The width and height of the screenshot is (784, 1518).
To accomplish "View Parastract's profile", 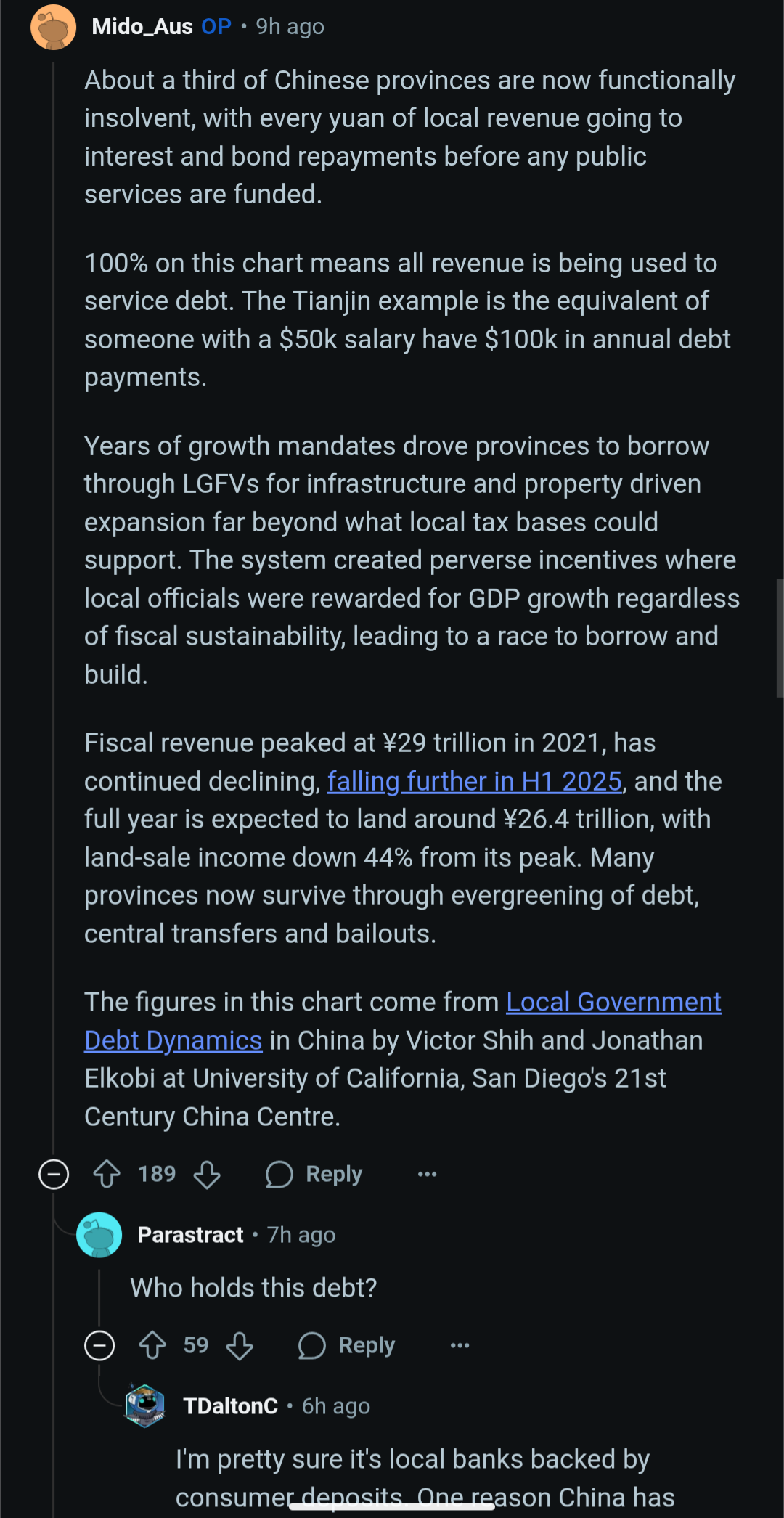I will [190, 1235].
